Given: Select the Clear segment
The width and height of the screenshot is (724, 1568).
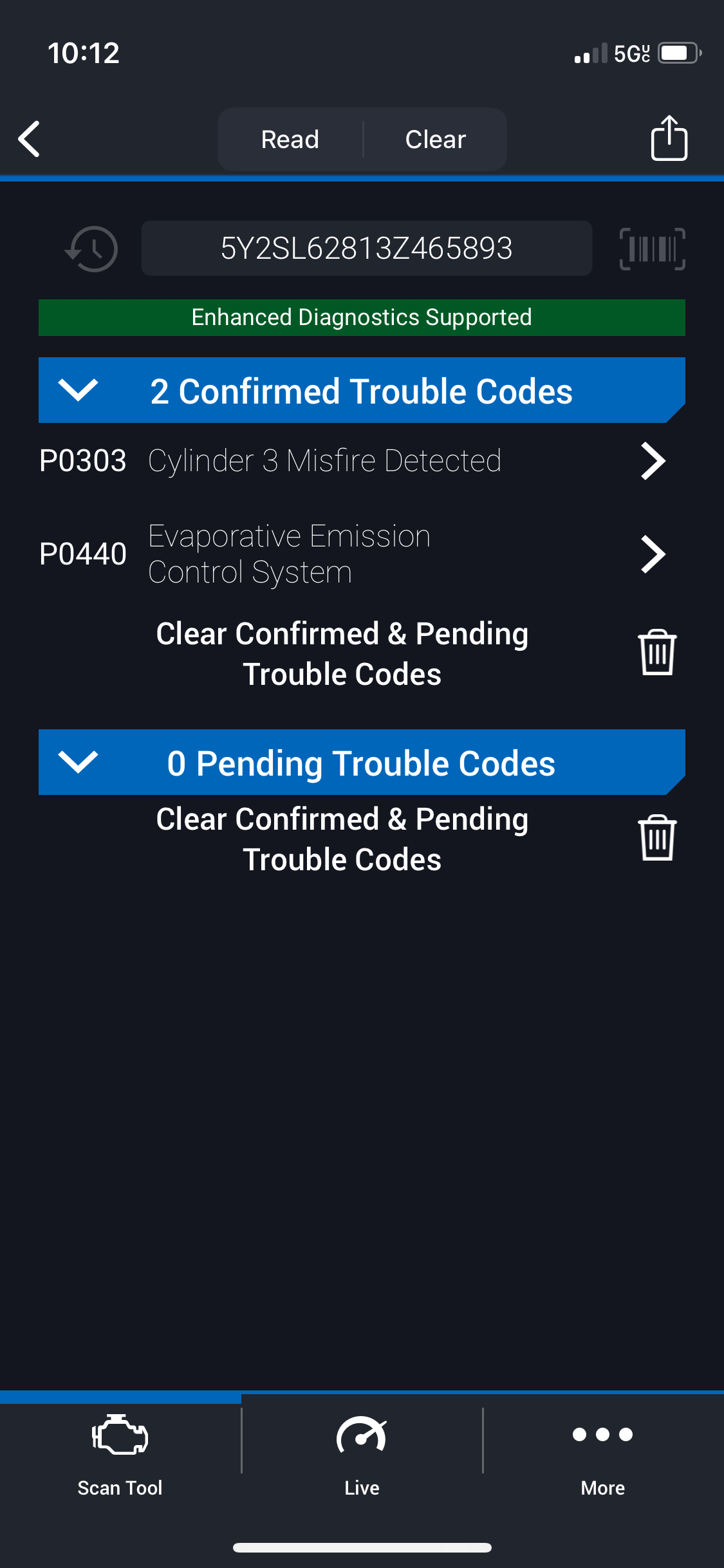Looking at the screenshot, I should pos(435,139).
